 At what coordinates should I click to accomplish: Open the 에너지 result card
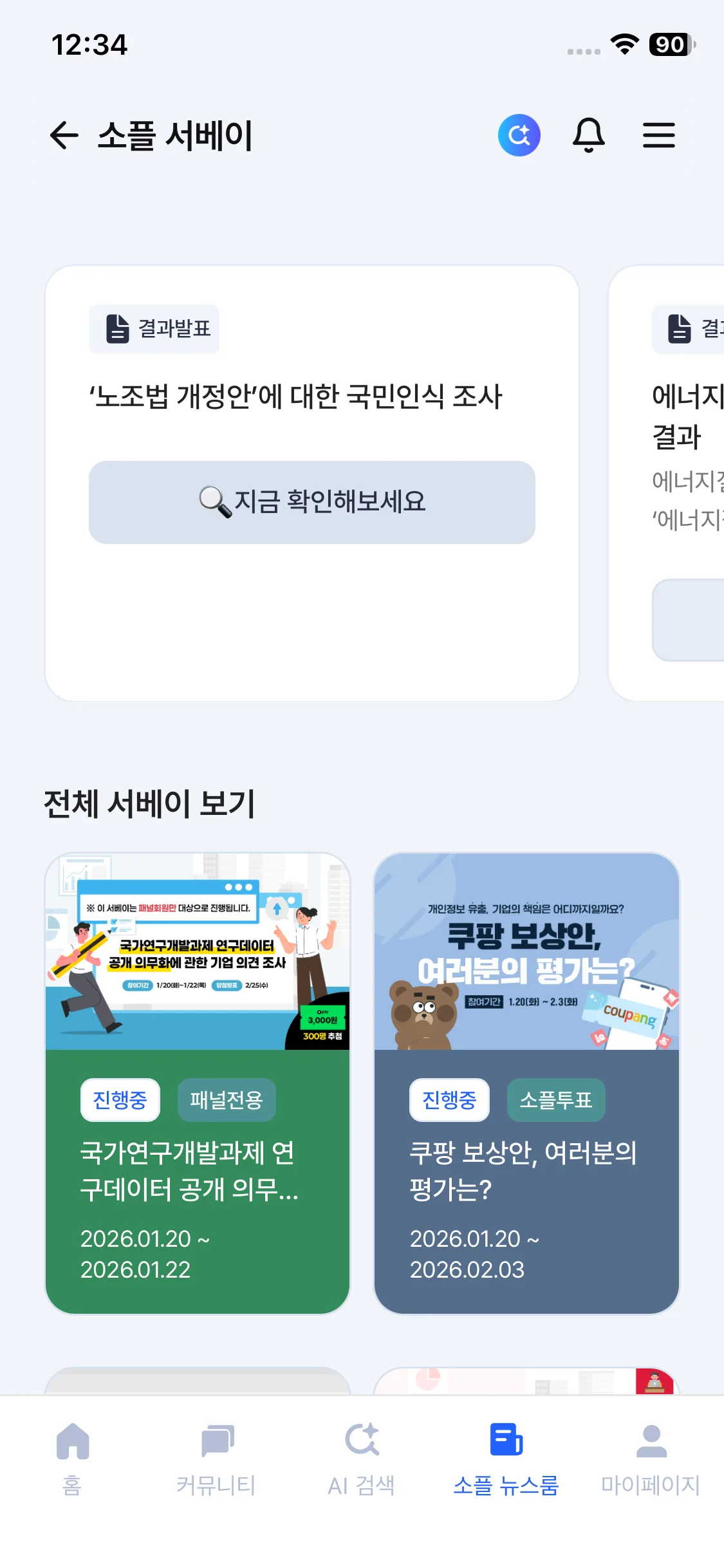667,483
